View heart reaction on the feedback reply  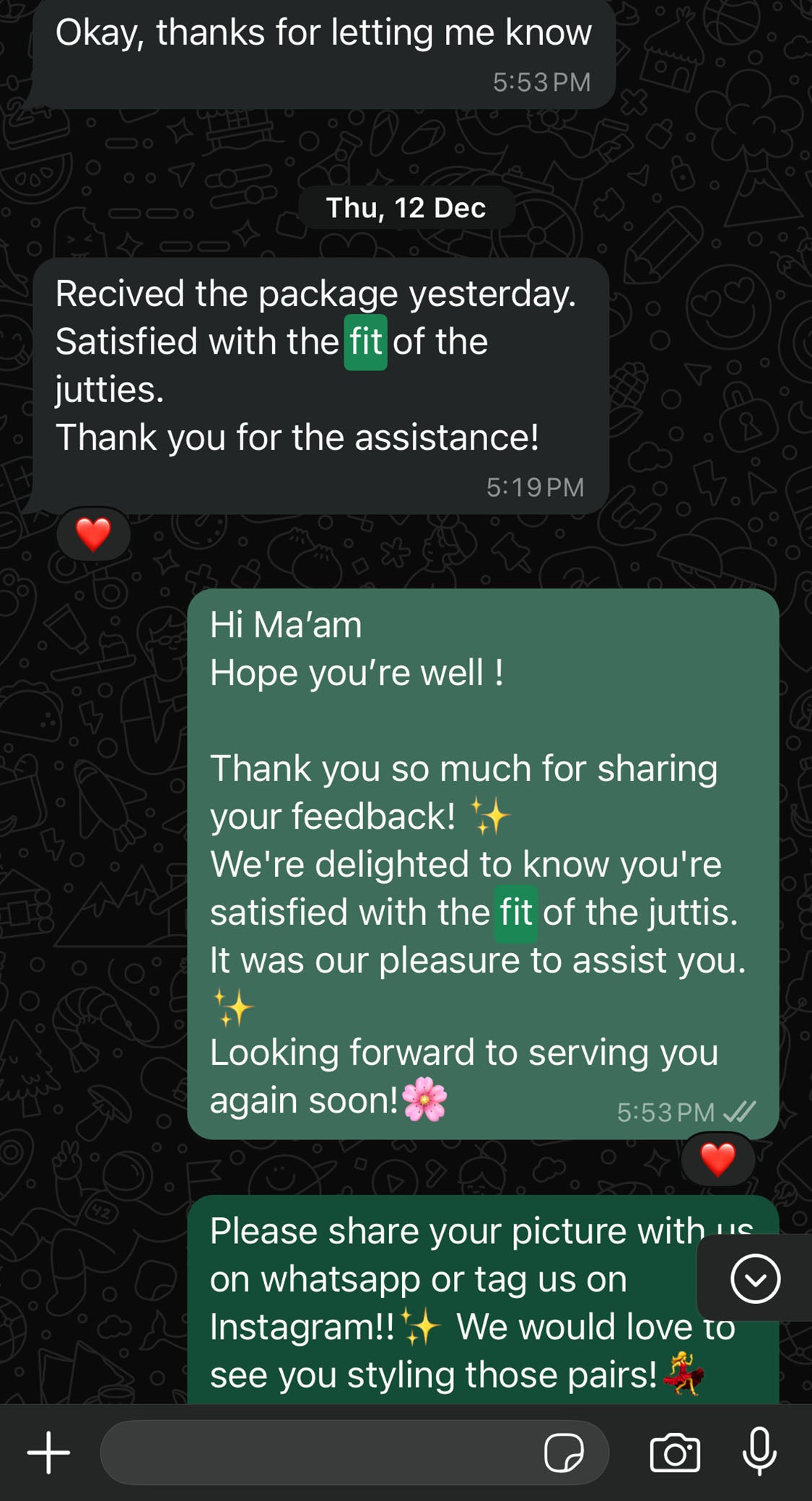point(717,1160)
